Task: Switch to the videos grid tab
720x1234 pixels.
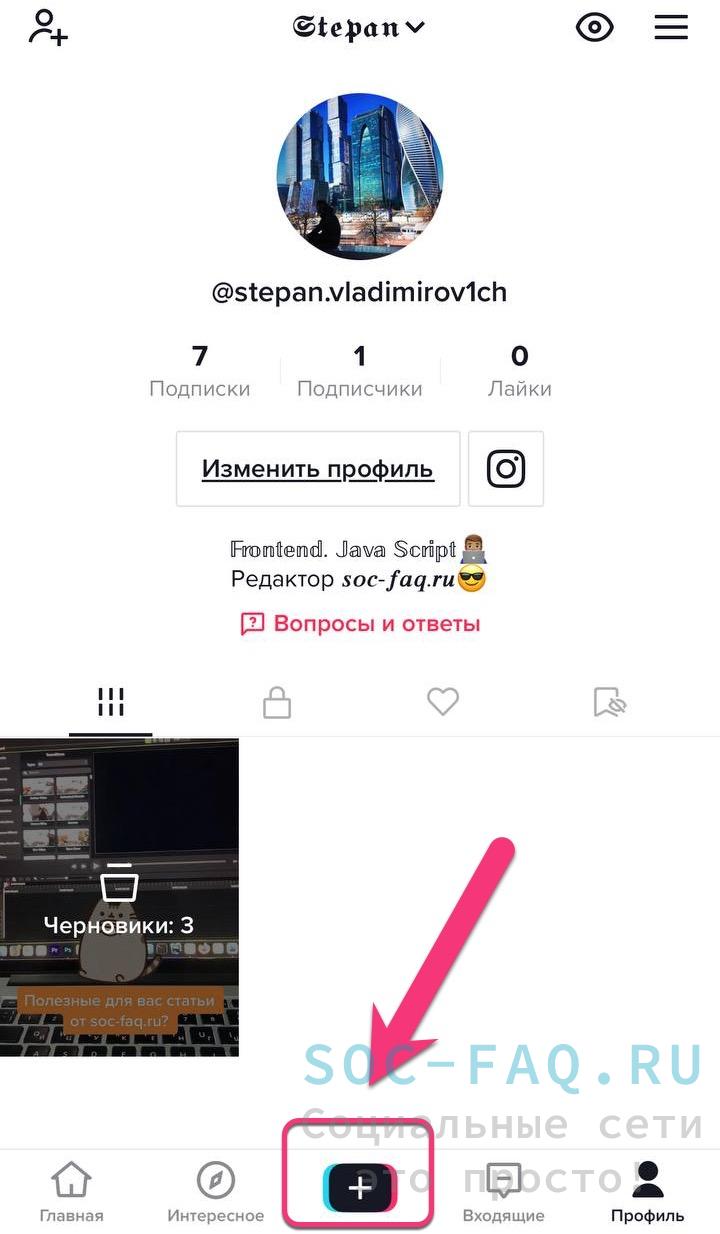Action: coord(110,703)
